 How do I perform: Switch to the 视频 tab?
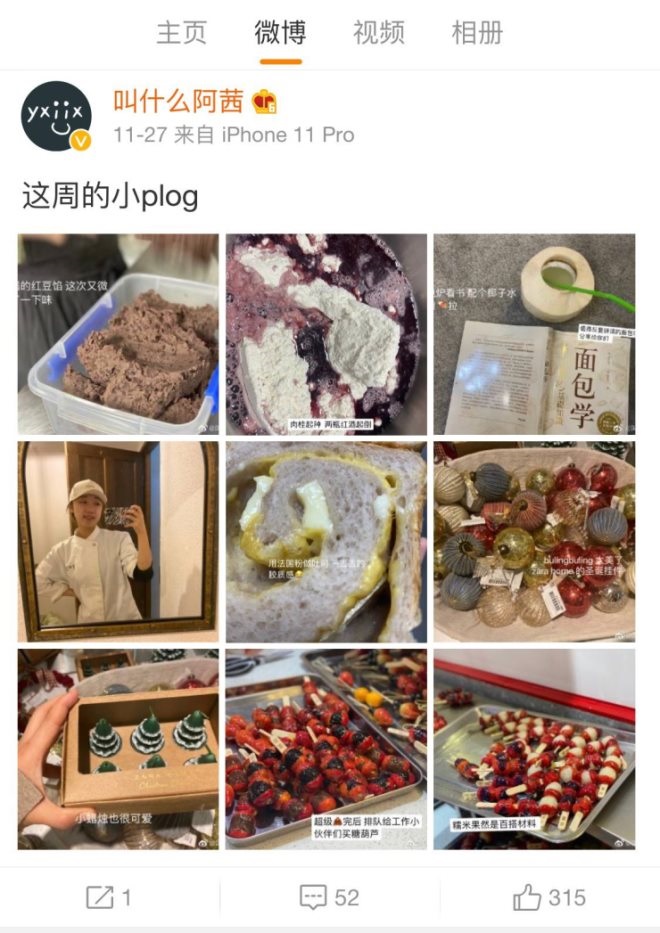(378, 33)
